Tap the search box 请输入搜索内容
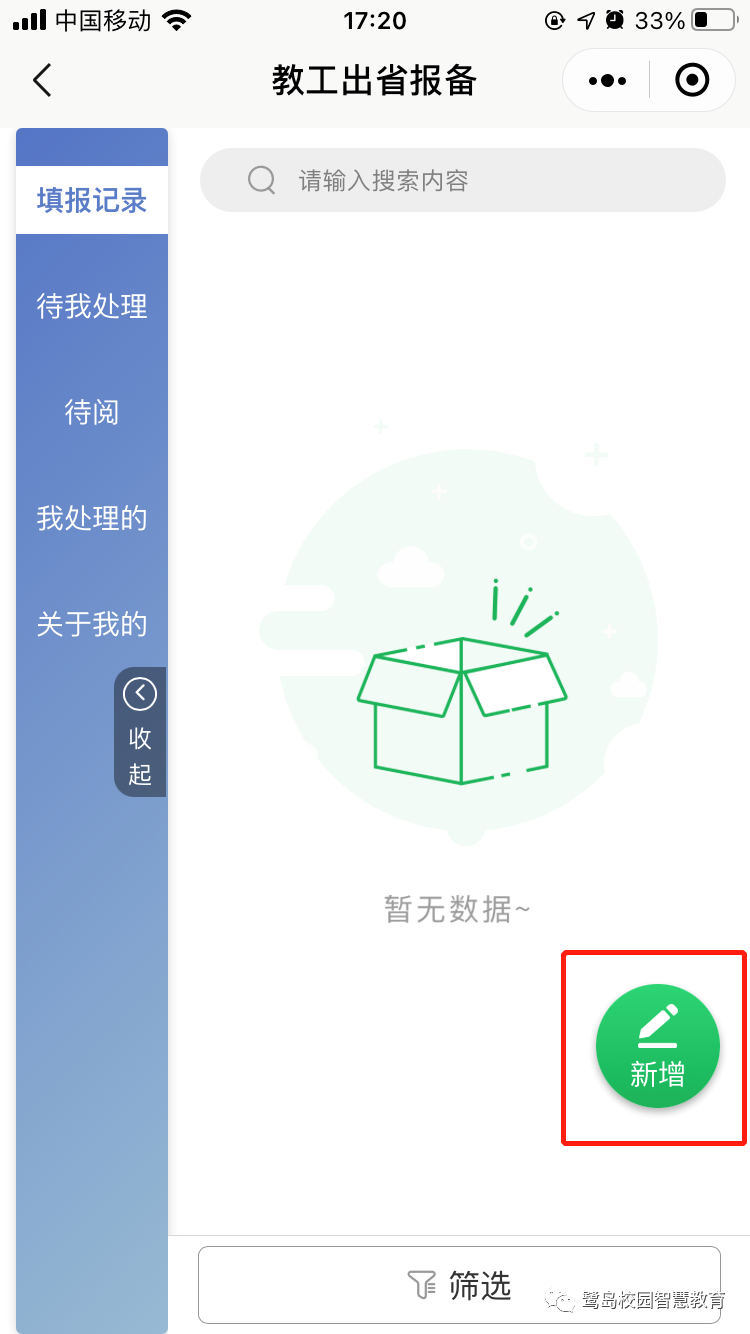 point(463,180)
